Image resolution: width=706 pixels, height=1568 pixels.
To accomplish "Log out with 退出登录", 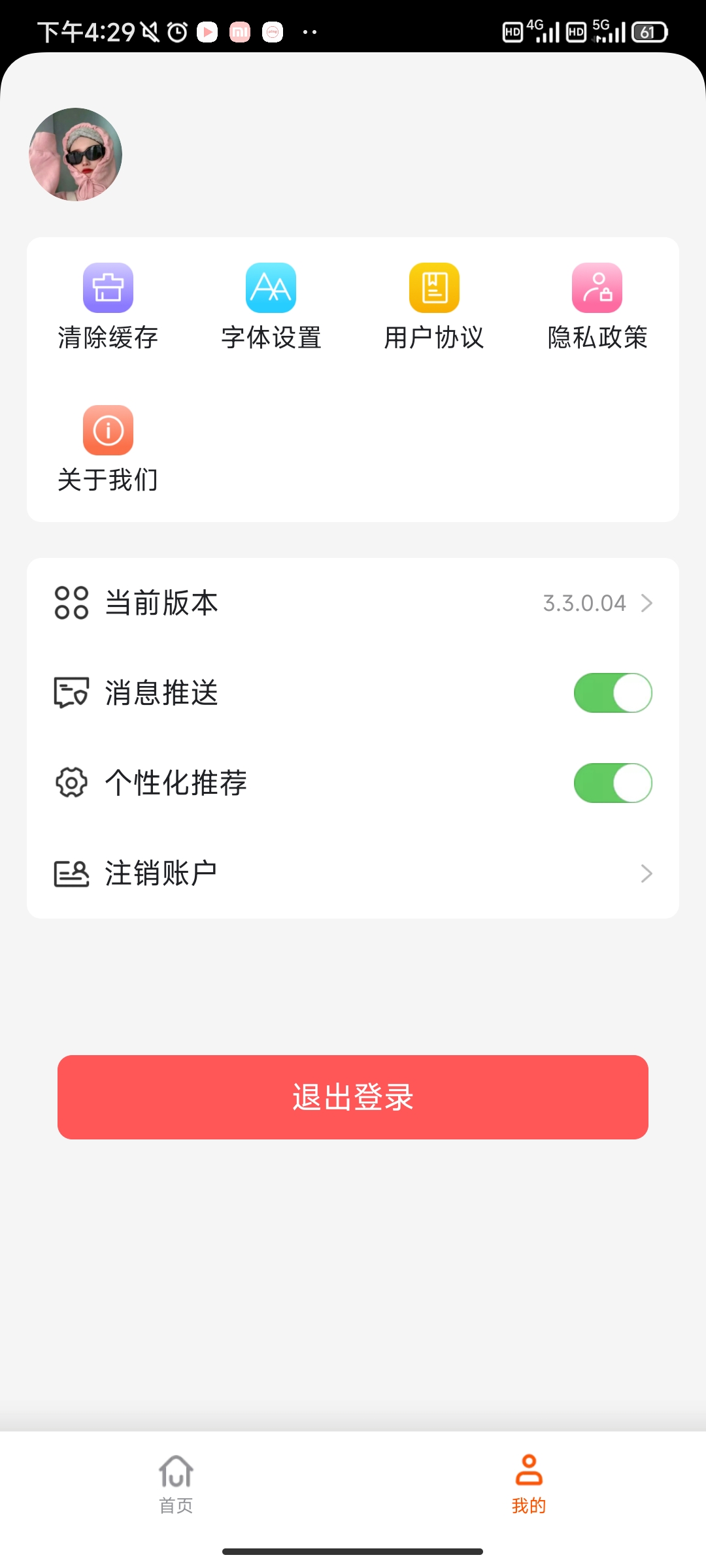I will (353, 1097).
